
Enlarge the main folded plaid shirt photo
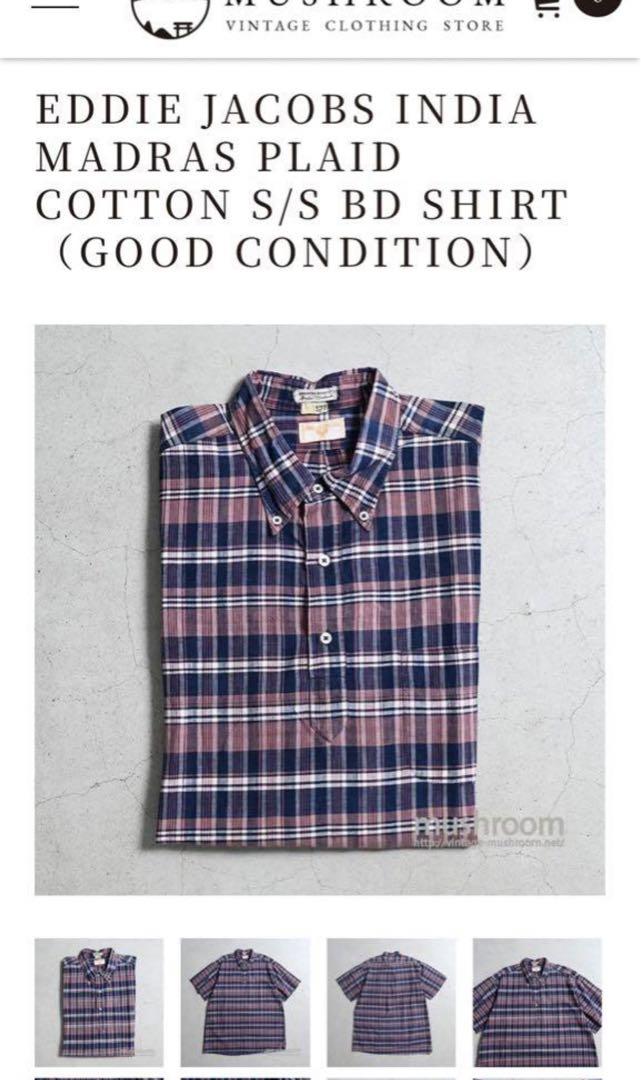(320, 609)
